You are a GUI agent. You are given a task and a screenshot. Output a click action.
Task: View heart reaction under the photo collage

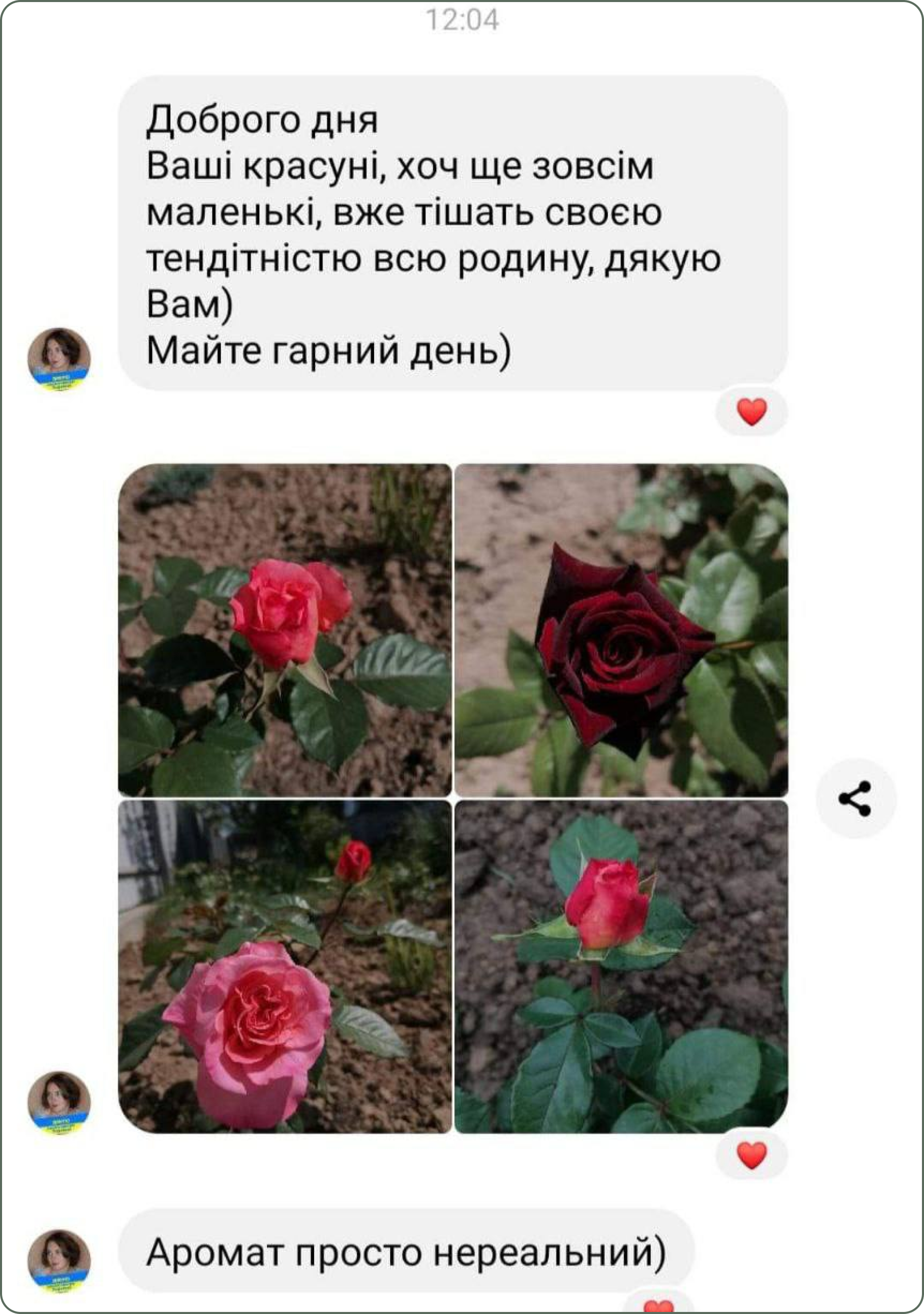pos(752,1155)
